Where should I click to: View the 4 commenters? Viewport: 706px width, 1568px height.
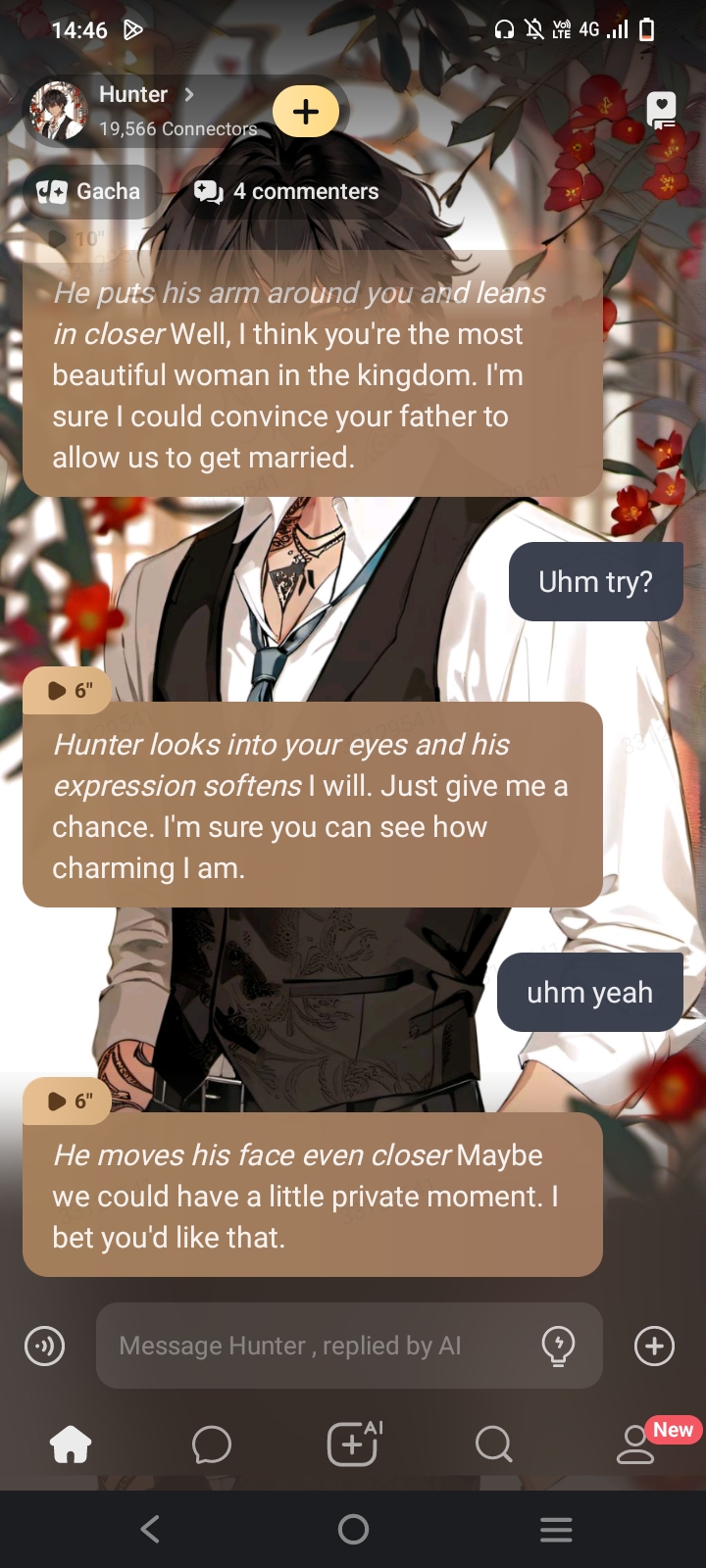(x=287, y=192)
